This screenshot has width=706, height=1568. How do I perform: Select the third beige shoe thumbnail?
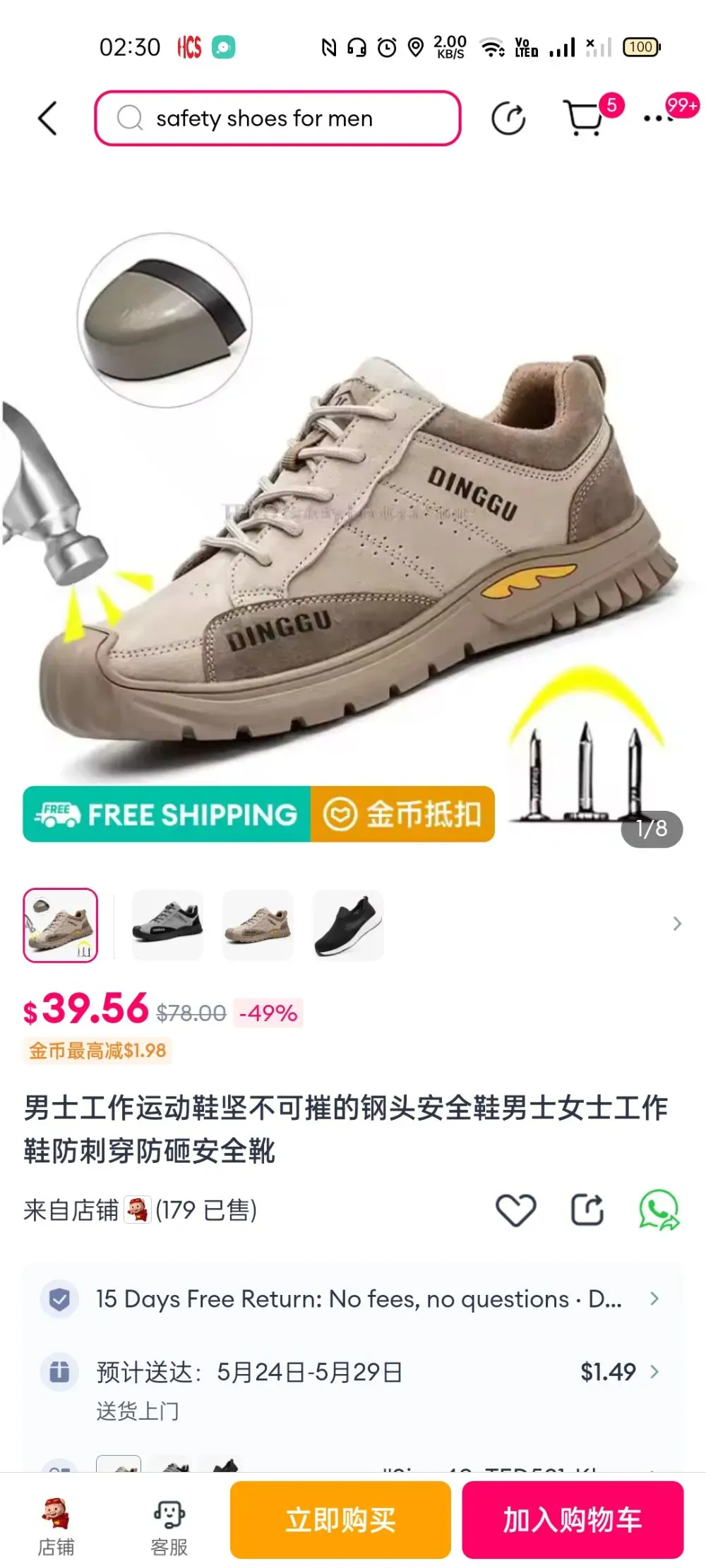coord(258,924)
